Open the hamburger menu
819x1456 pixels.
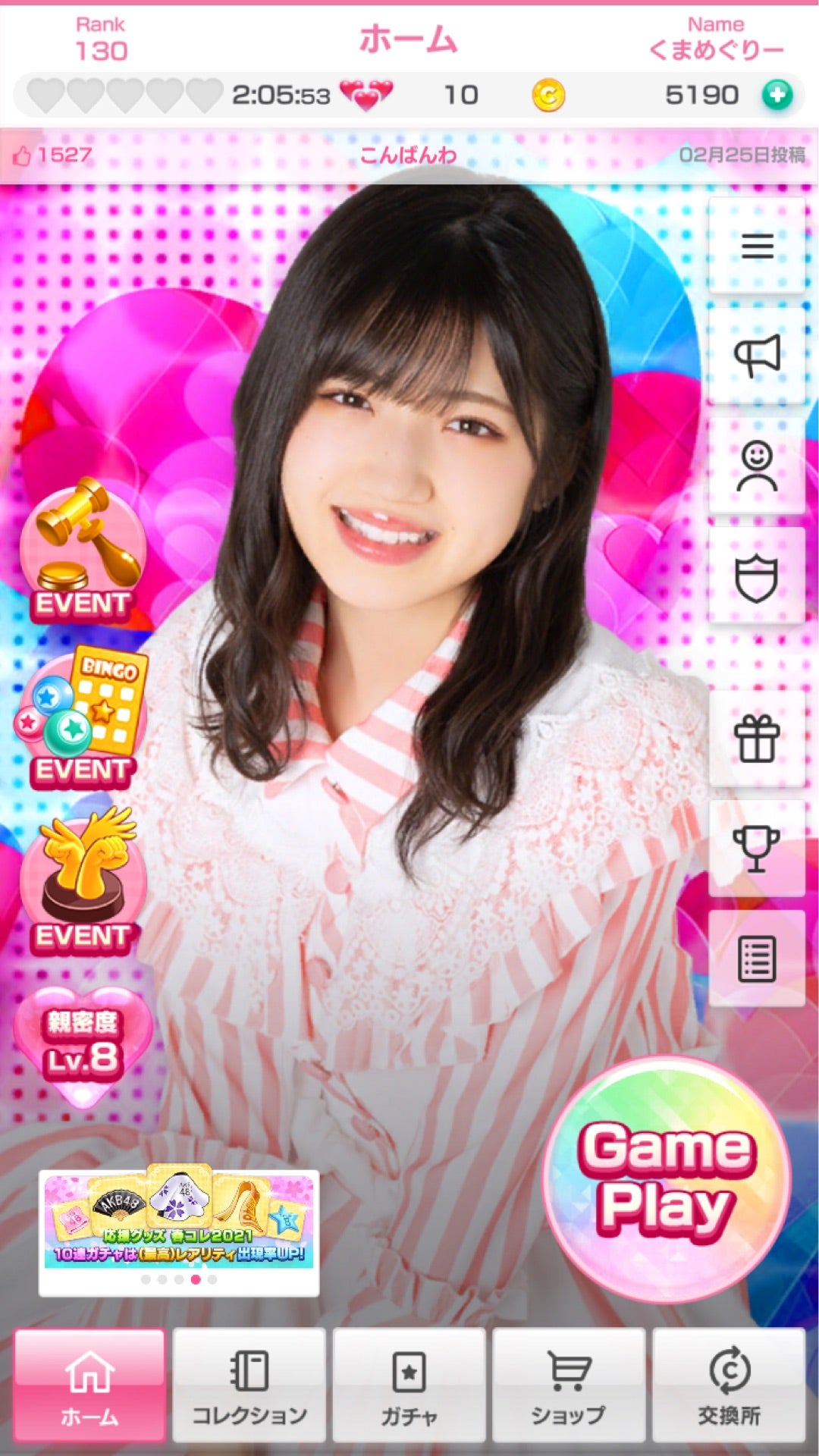[756, 246]
